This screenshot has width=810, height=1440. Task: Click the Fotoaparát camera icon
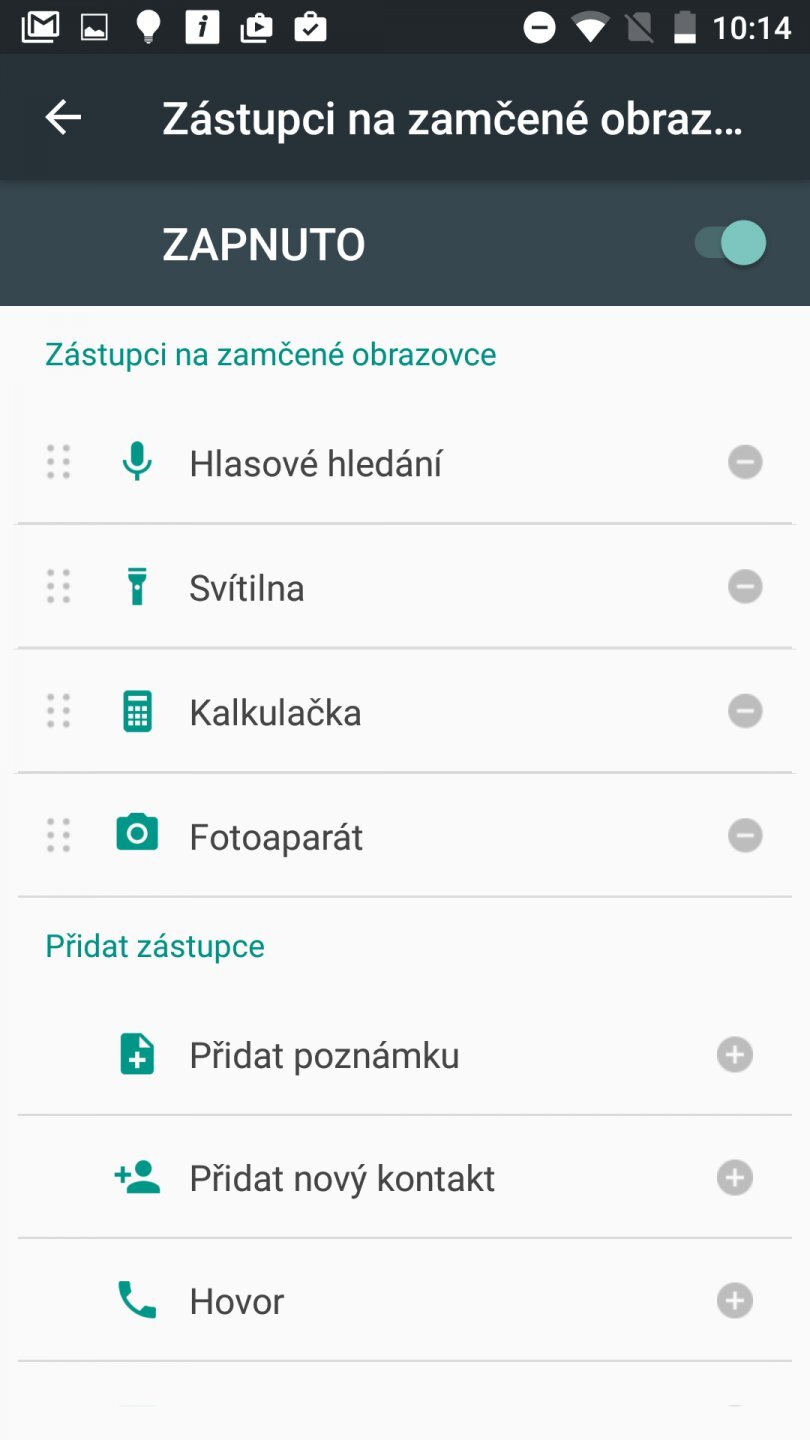click(136, 836)
